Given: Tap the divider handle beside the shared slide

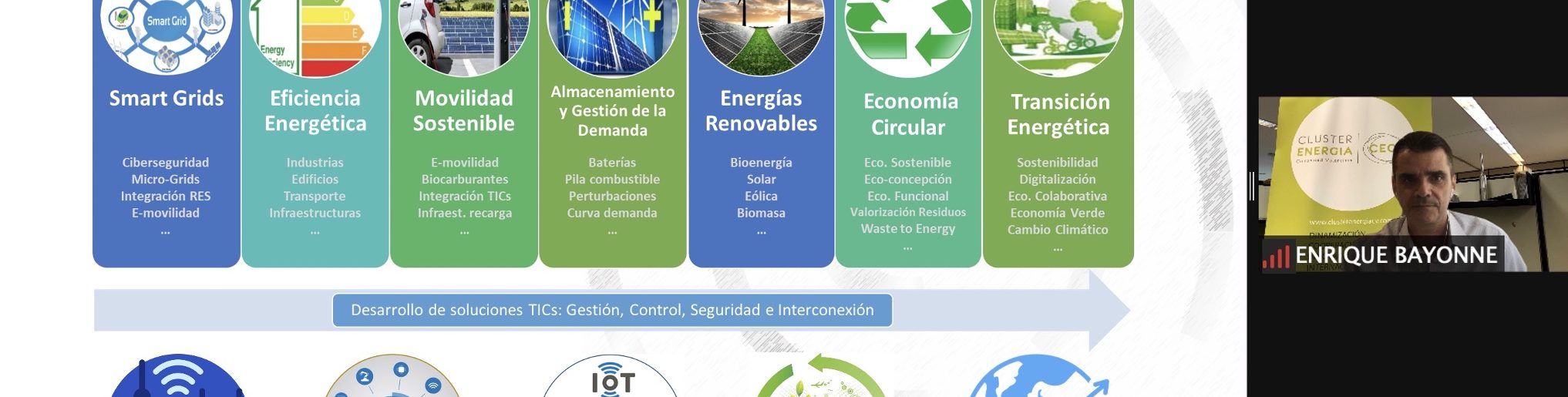Looking at the screenshot, I should [x=1252, y=187].
